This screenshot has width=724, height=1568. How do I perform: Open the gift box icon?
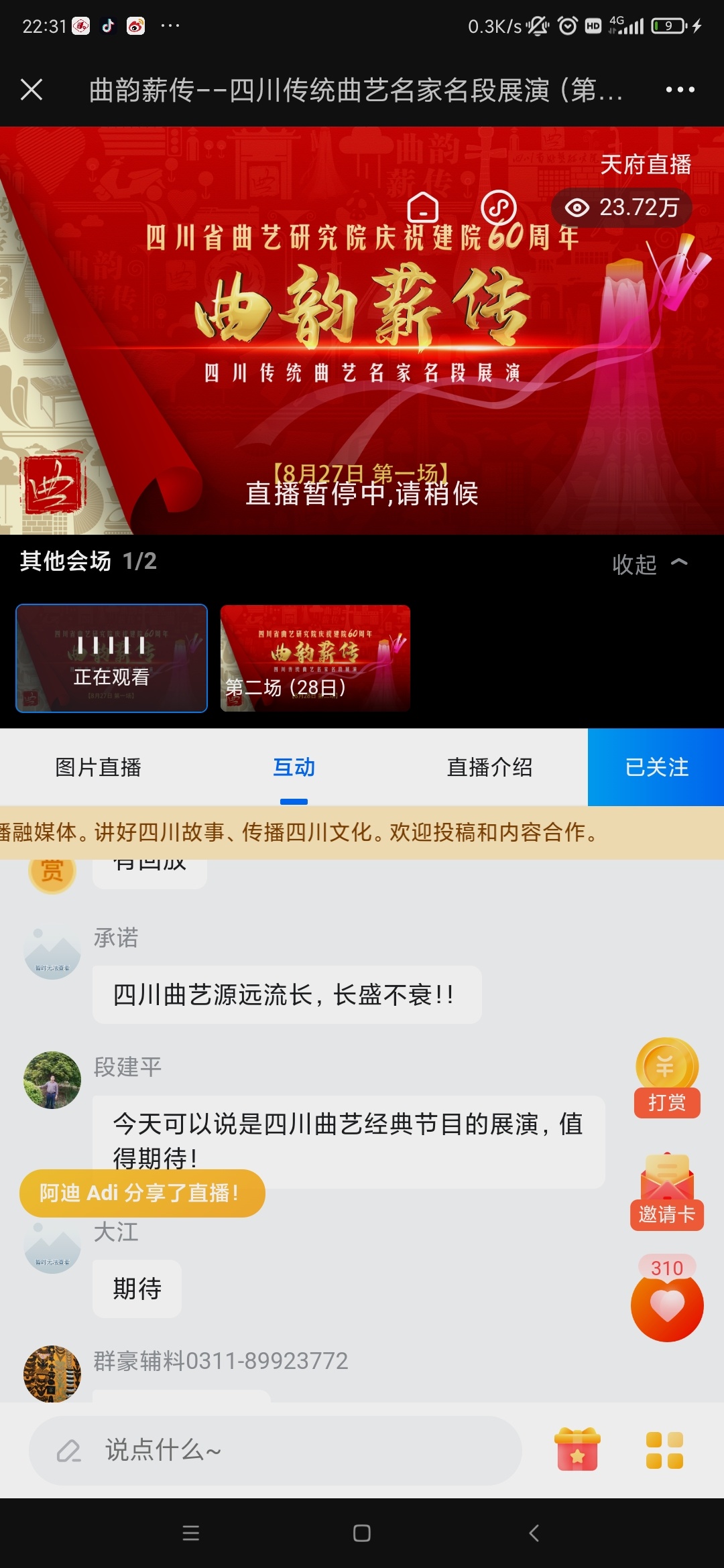(x=577, y=1450)
